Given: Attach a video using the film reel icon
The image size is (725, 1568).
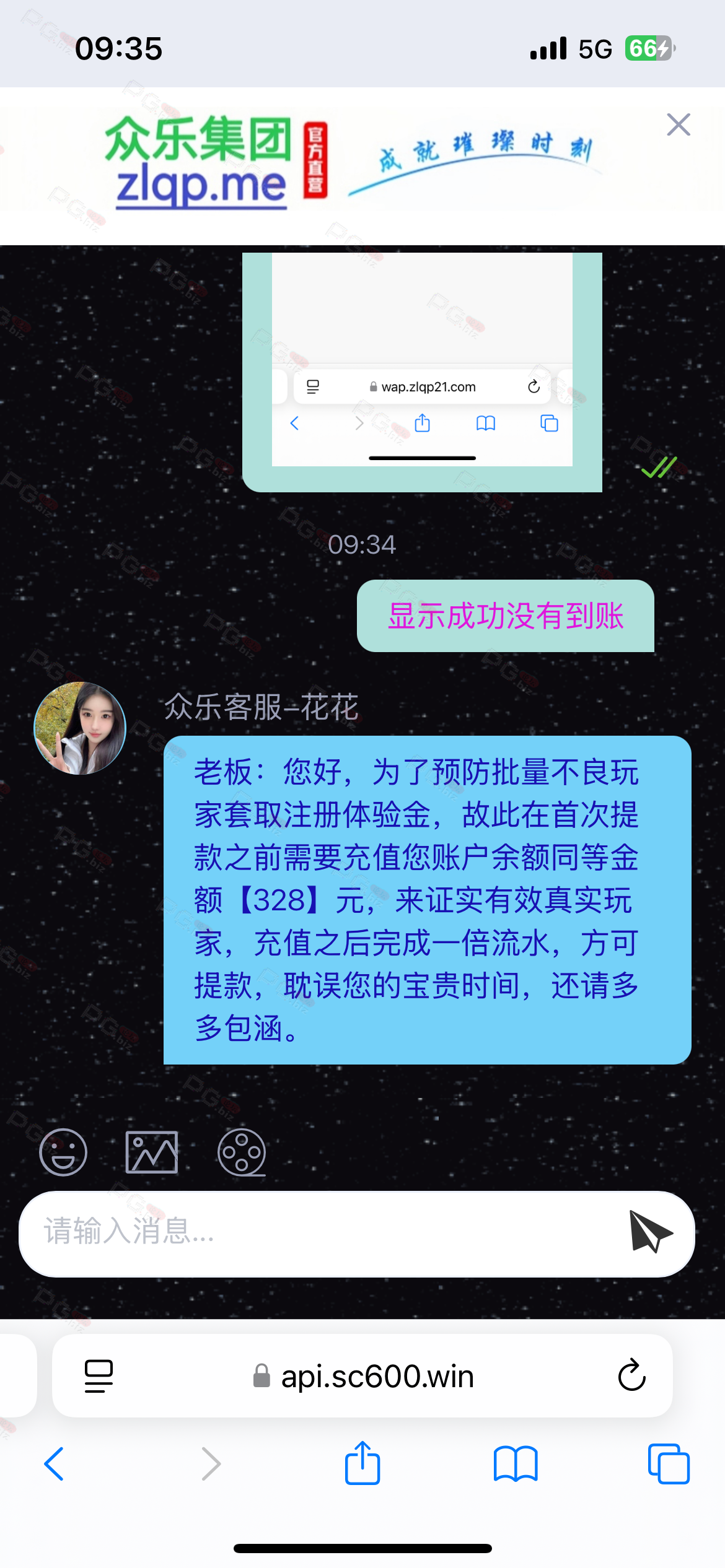Looking at the screenshot, I should pos(242,1152).
